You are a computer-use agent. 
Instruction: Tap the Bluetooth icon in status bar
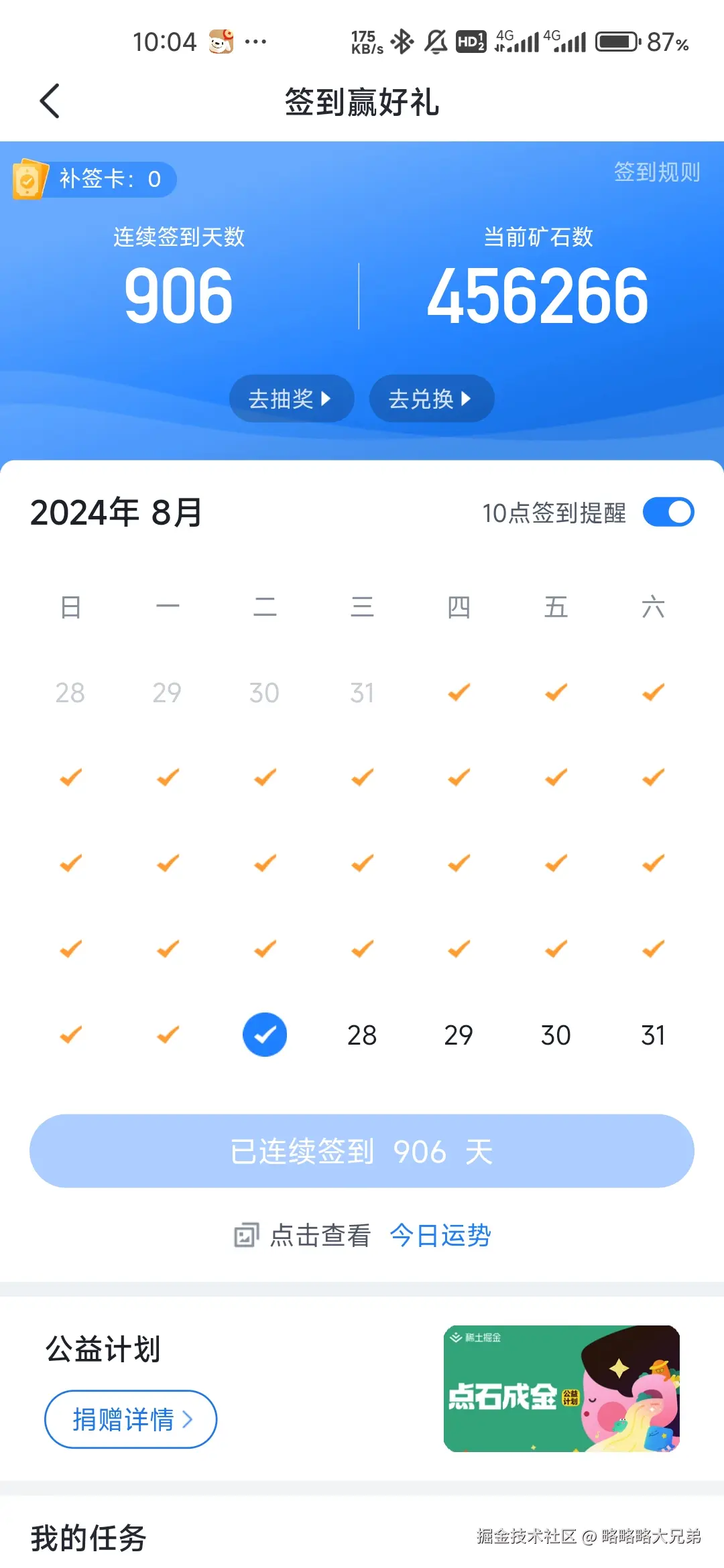pos(402,42)
